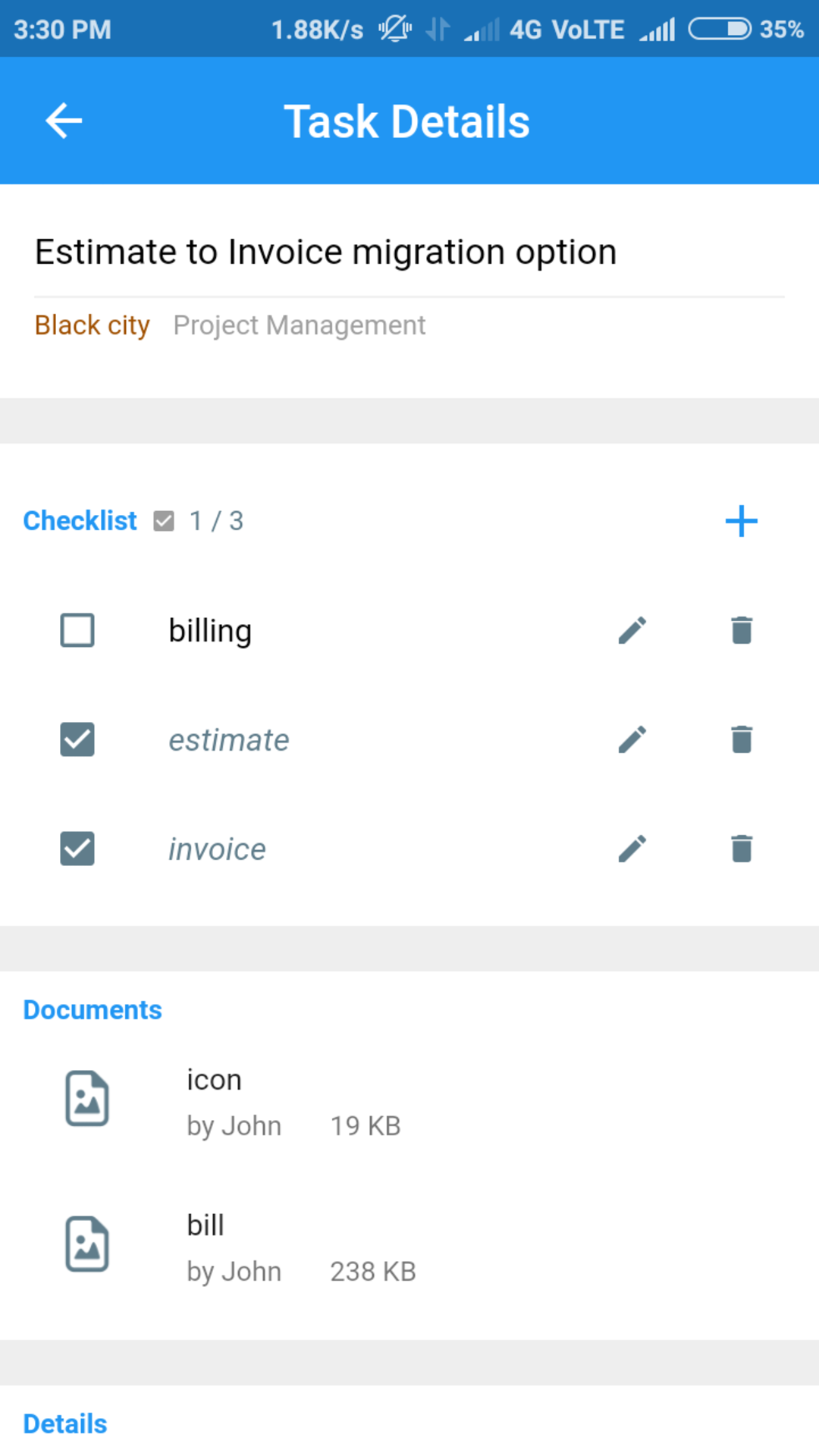Edit the billing checklist item
The image size is (819, 1456).
pos(632,630)
